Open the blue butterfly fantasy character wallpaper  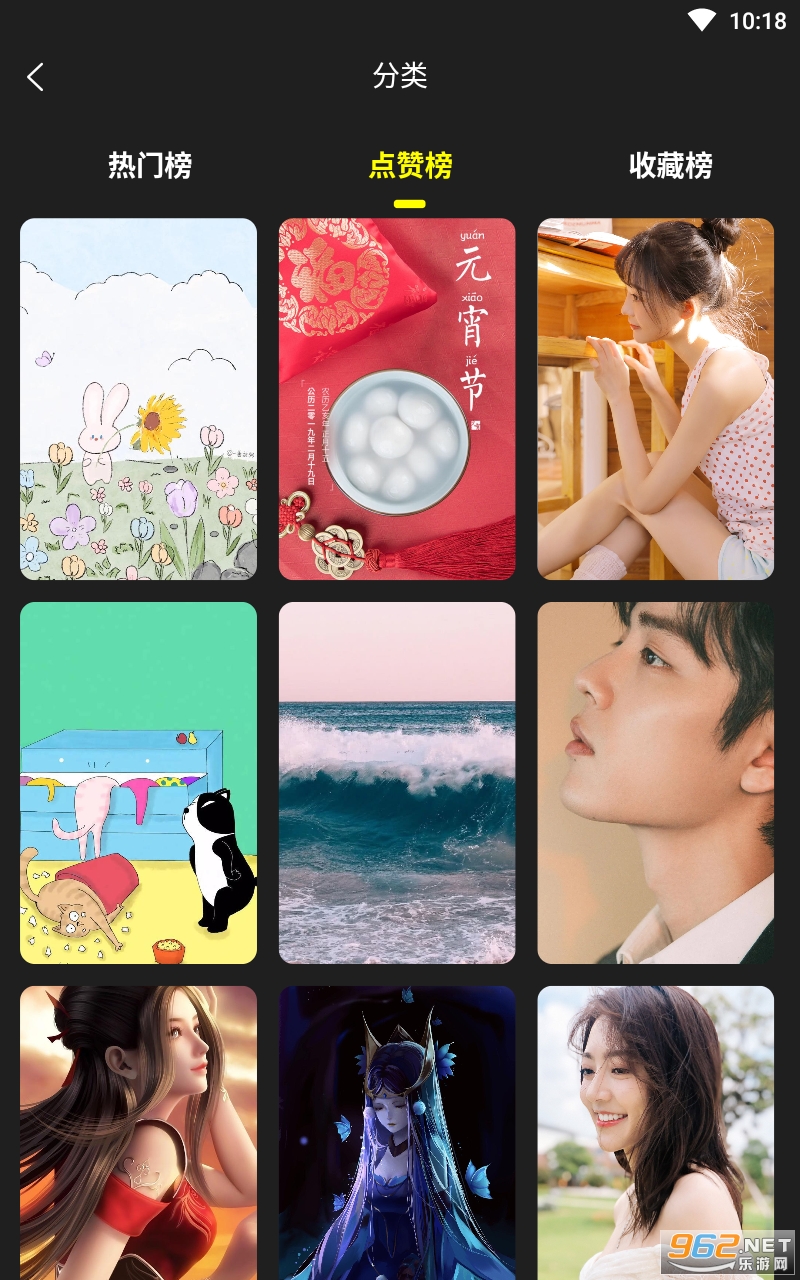[x=397, y=1130]
